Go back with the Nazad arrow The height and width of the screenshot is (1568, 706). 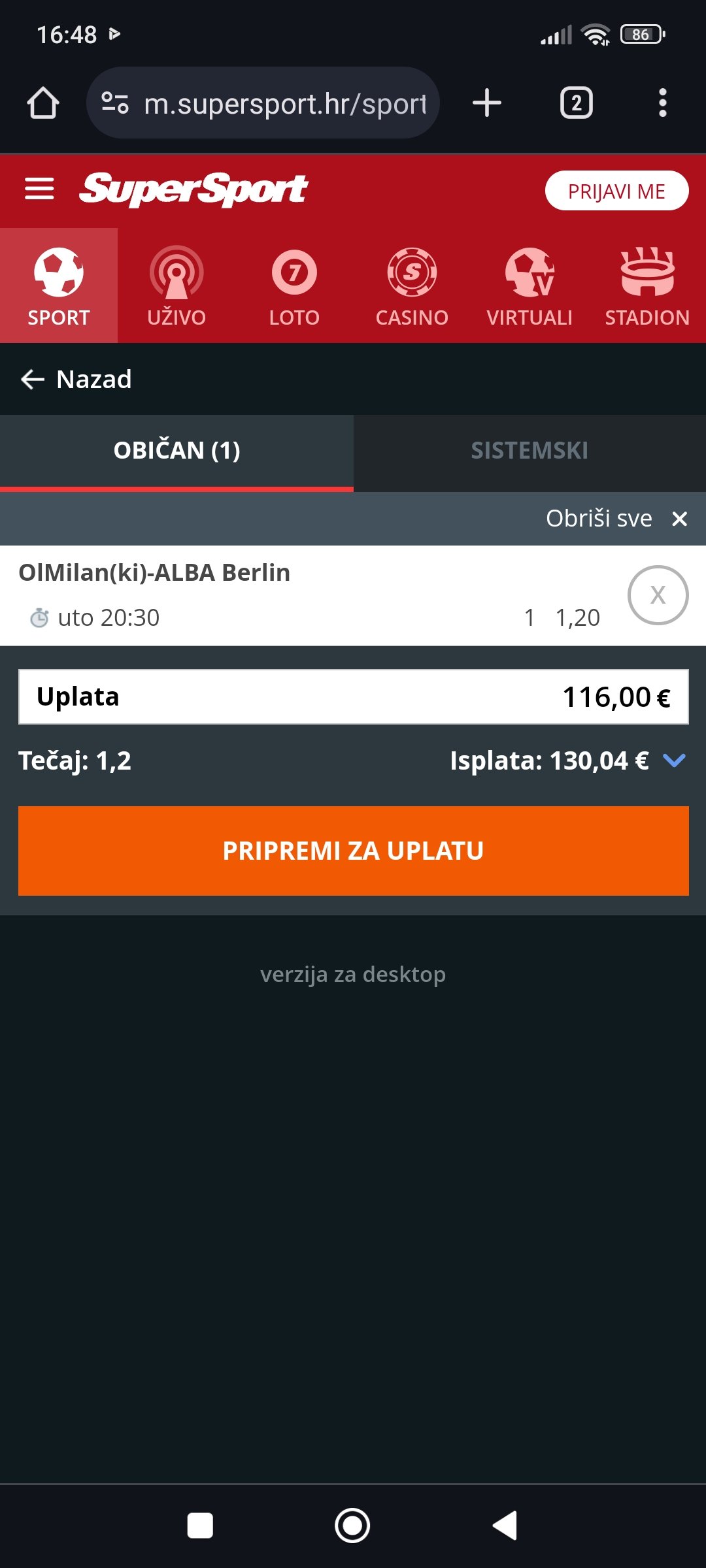76,379
